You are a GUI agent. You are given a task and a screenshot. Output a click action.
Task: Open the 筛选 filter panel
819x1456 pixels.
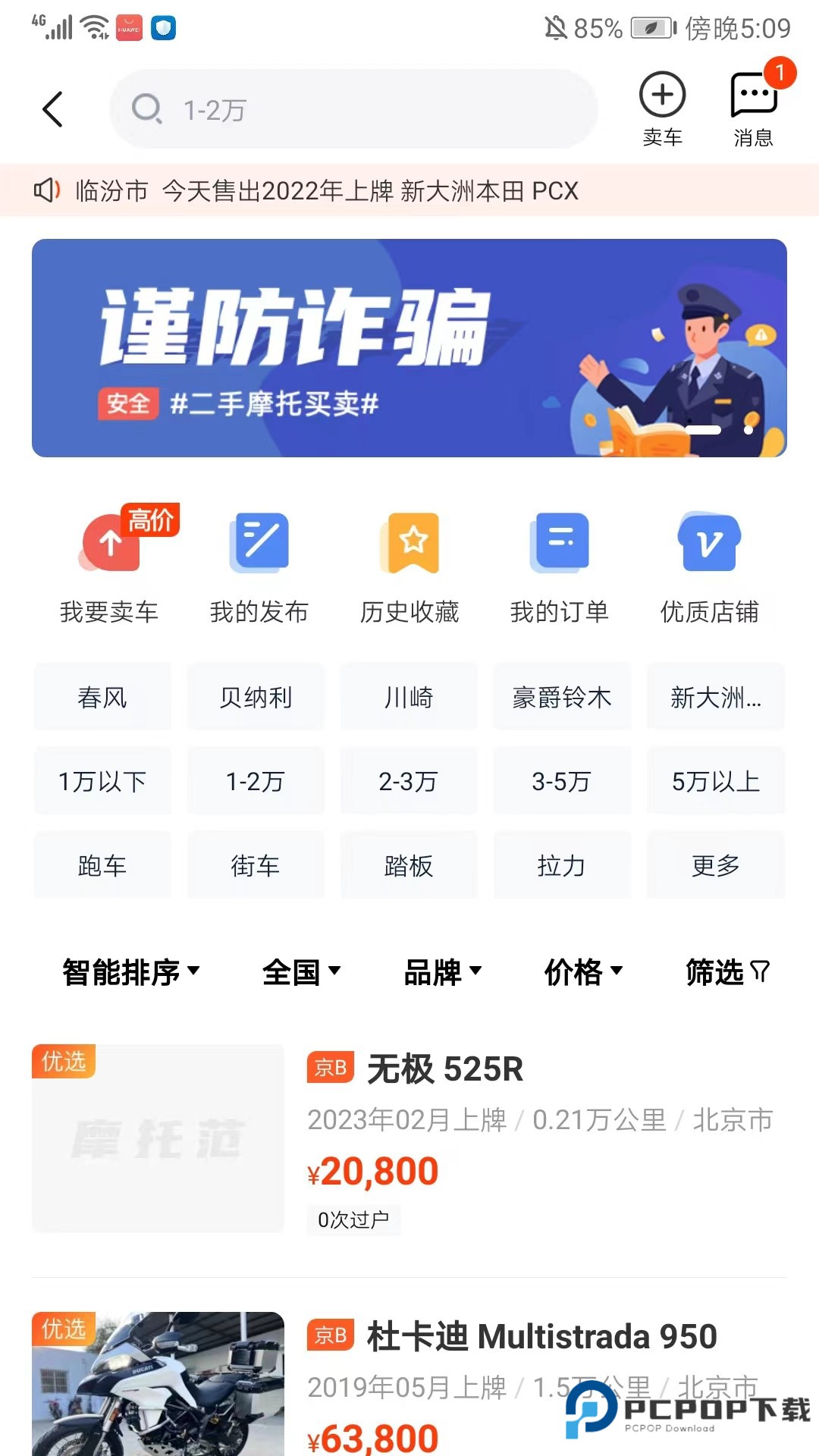(724, 972)
